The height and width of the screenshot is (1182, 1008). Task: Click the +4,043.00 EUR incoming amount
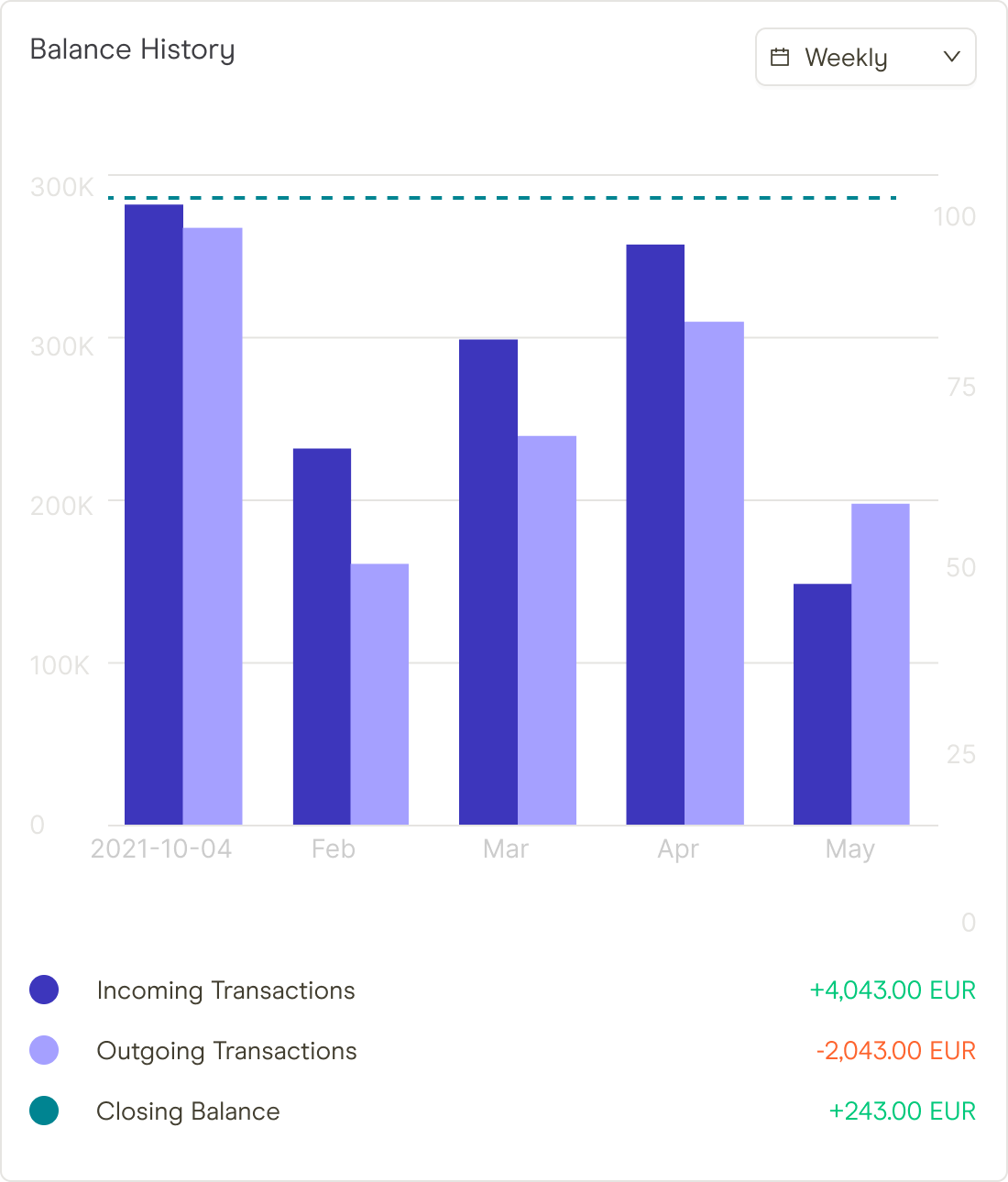pos(892,990)
